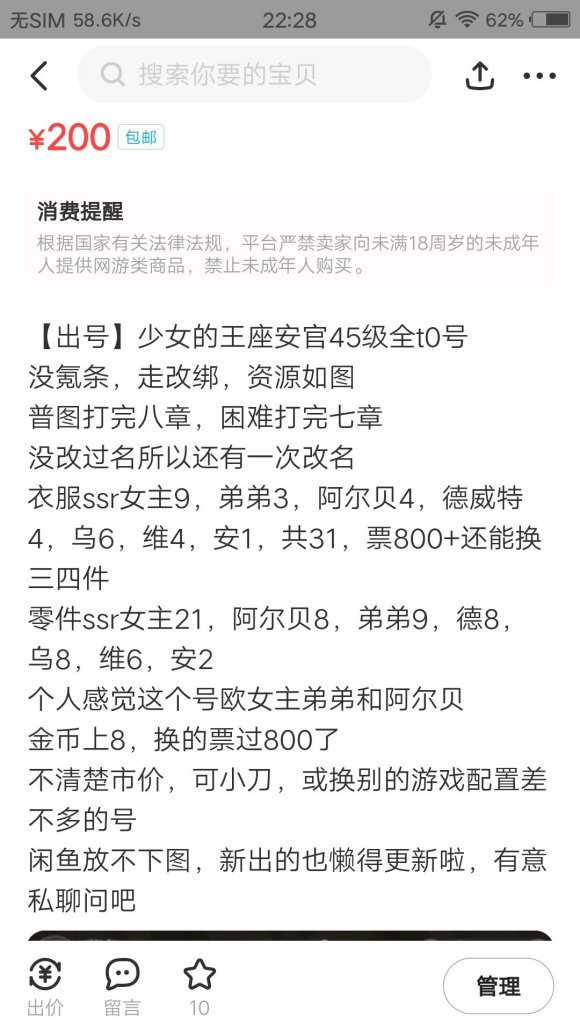Share this listing

pyautogui.click(x=479, y=75)
